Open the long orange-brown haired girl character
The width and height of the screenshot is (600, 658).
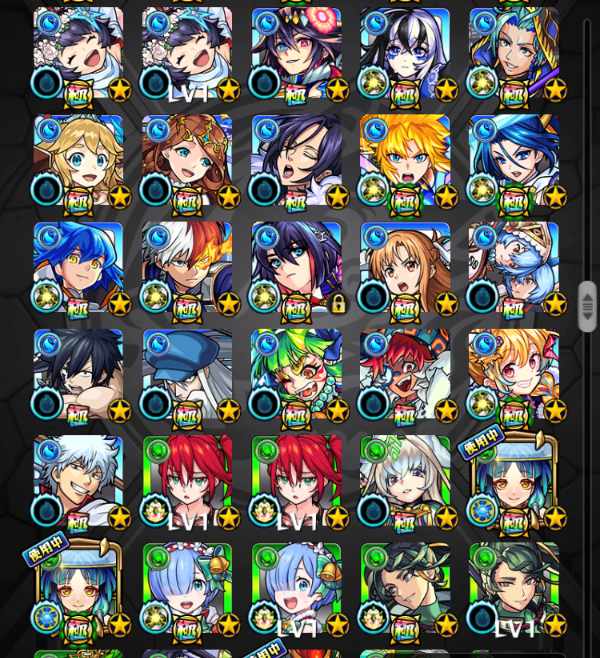click(x=405, y=268)
